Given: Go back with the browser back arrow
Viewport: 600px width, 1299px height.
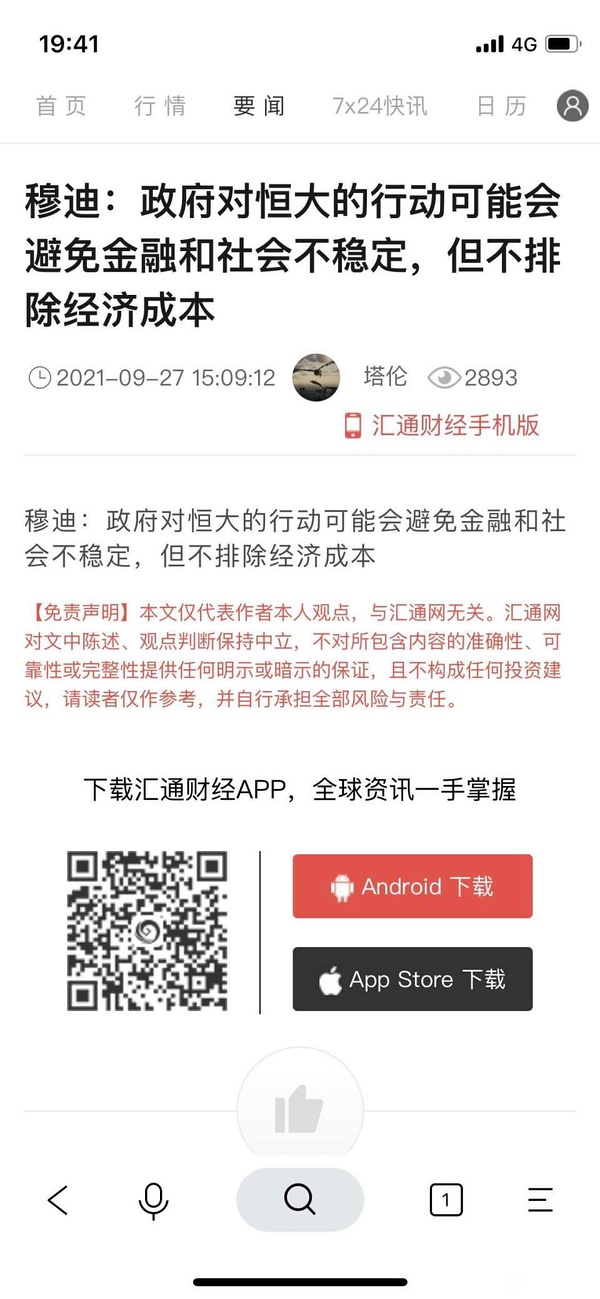Looking at the screenshot, I should (x=58, y=1199).
